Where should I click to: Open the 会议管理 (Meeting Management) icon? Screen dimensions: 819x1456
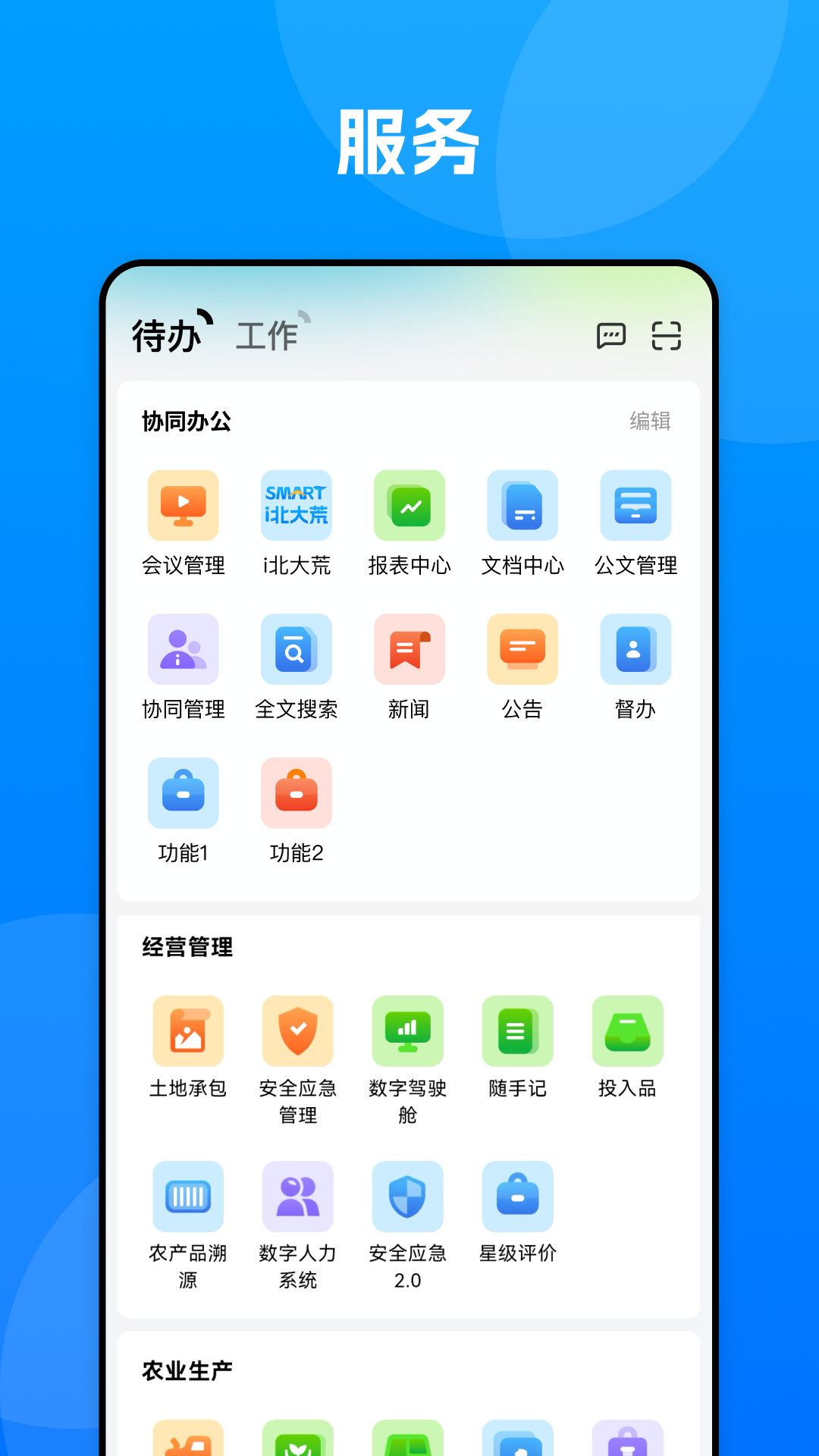pos(183,505)
